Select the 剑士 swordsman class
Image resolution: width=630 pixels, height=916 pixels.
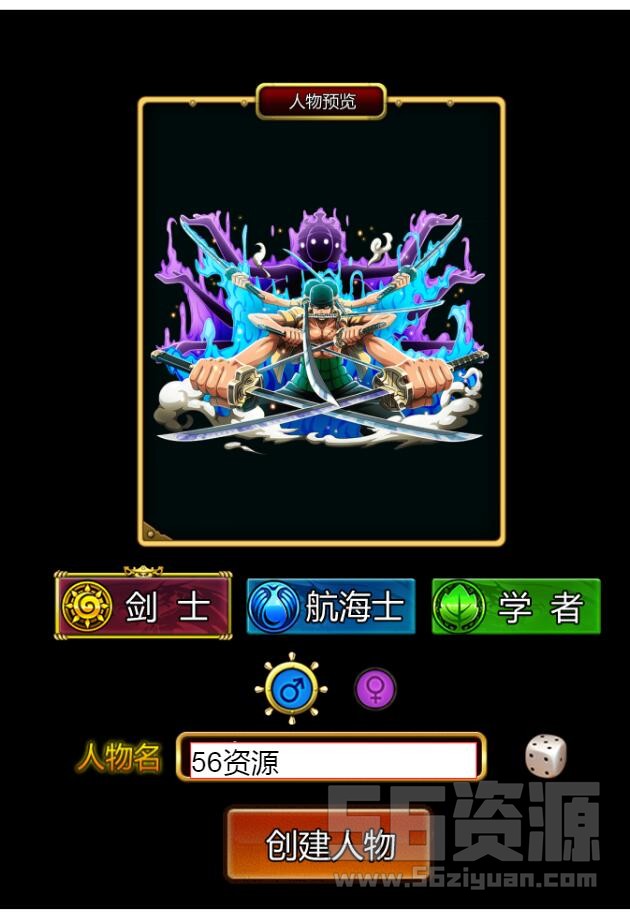click(x=143, y=606)
